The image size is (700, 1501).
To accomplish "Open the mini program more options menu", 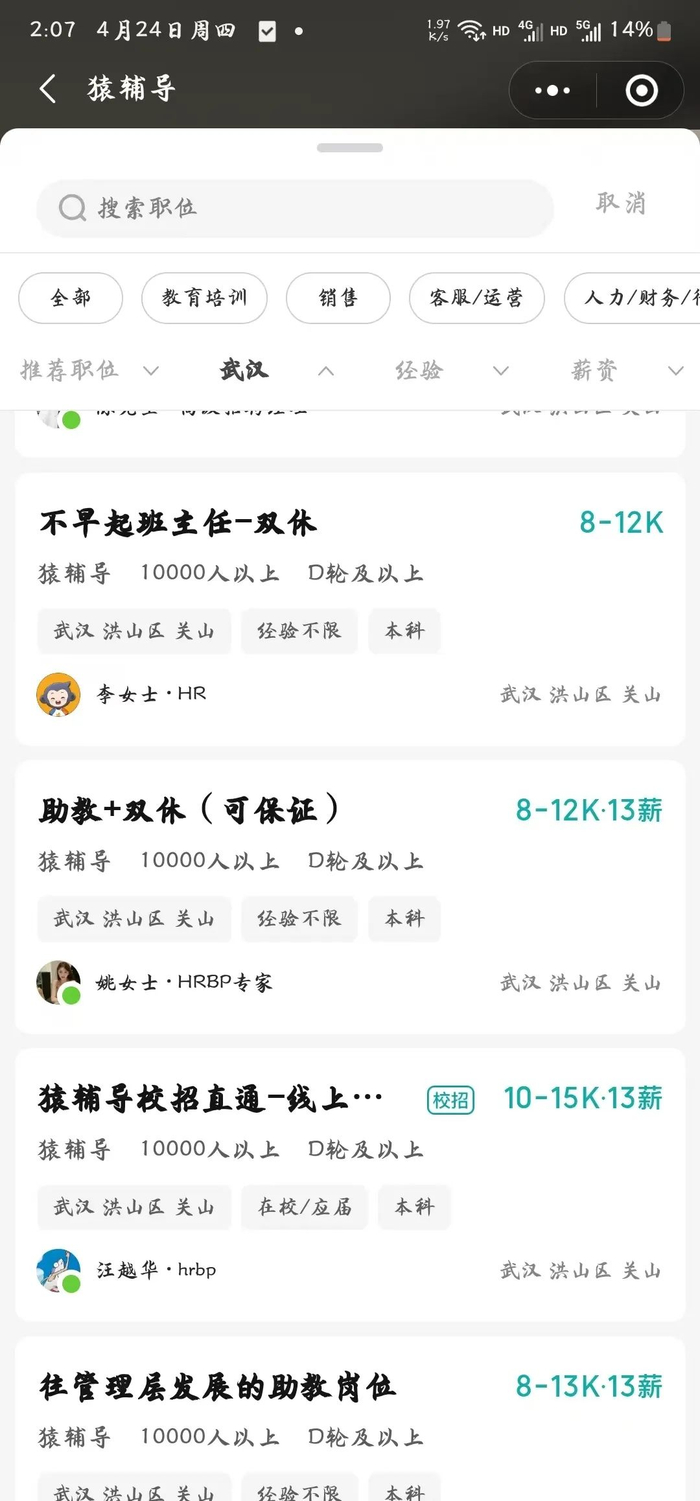I will [553, 91].
